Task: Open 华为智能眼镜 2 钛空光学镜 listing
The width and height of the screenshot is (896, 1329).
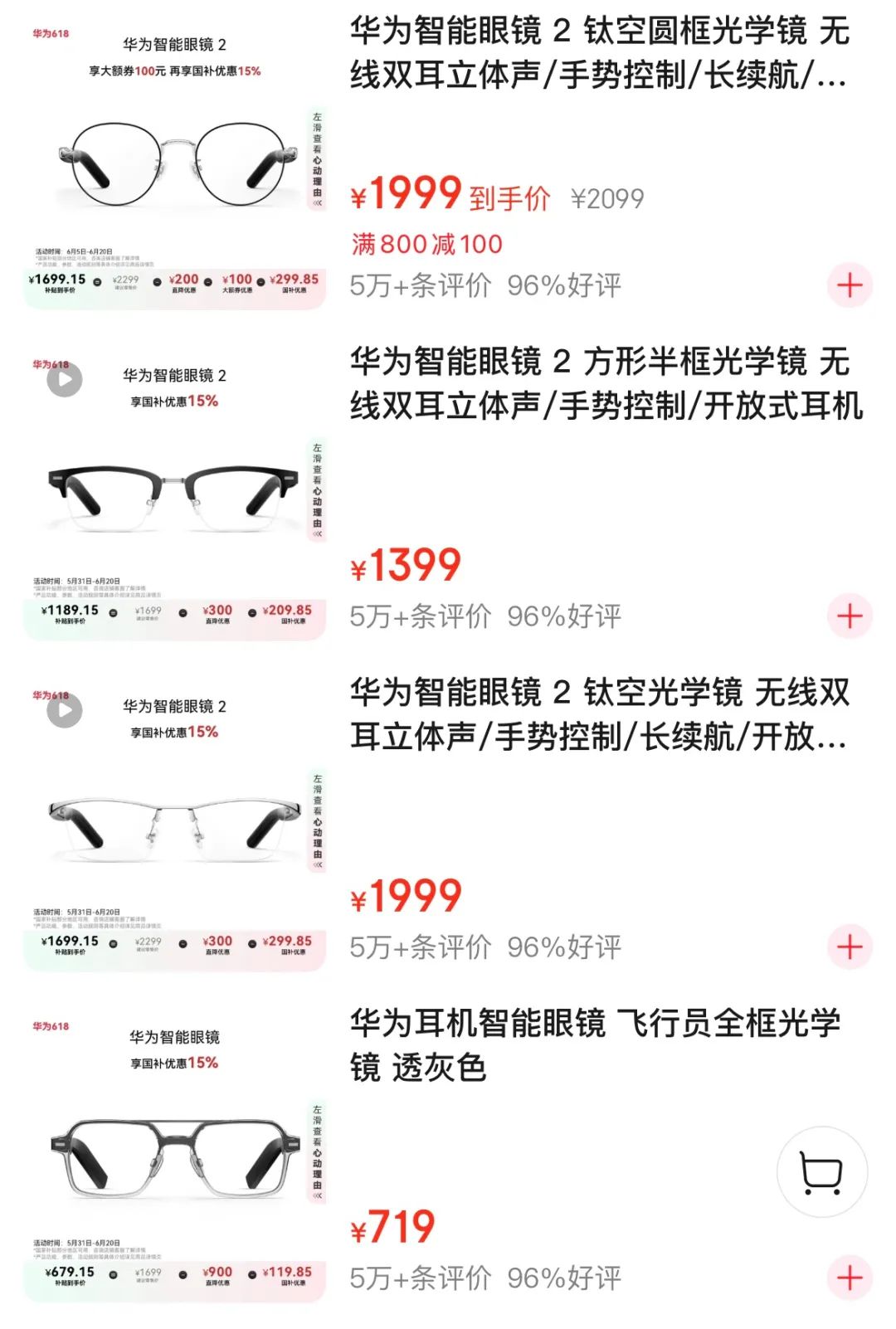Action: point(599,714)
